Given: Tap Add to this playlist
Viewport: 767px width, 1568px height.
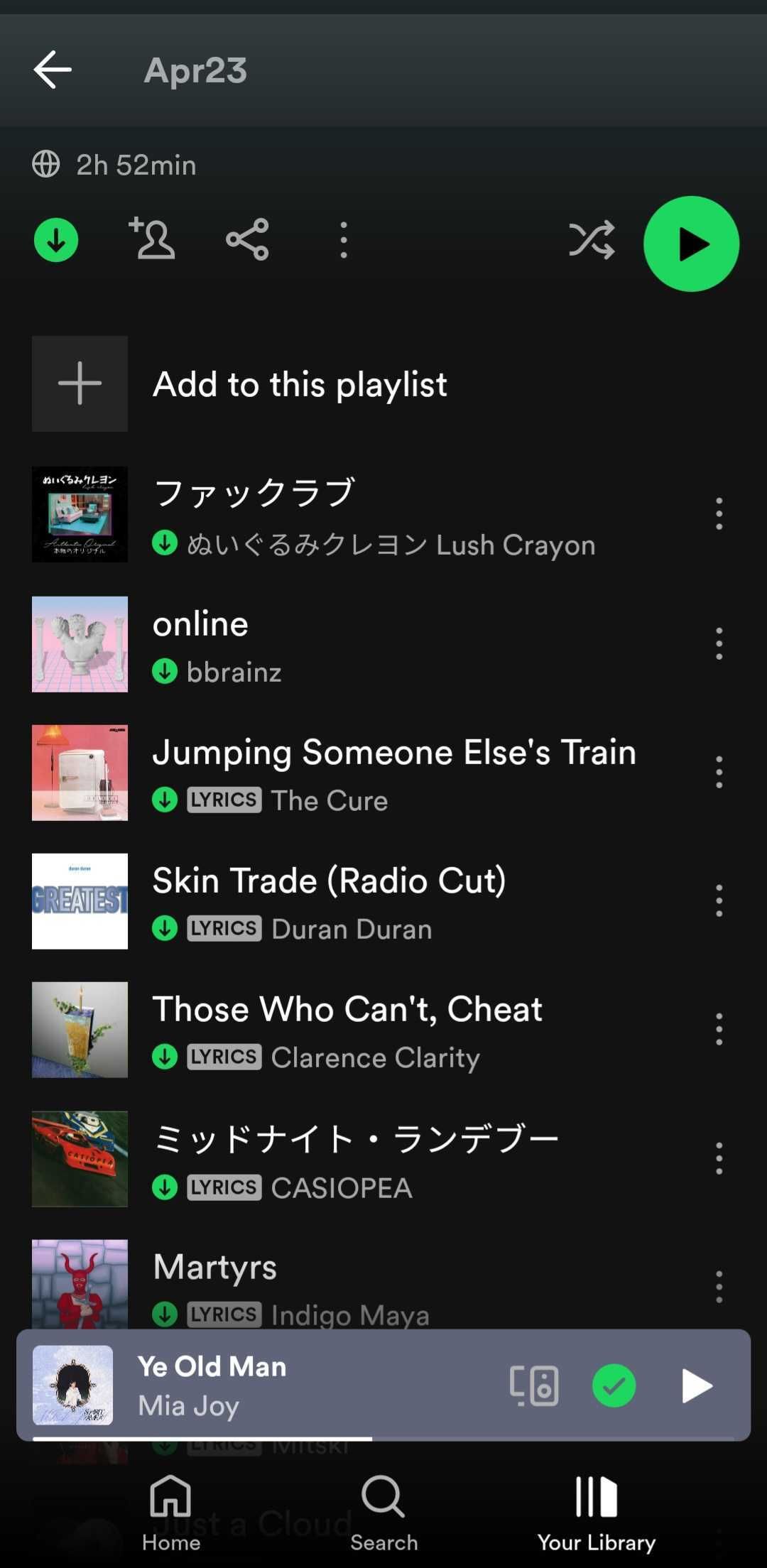Looking at the screenshot, I should (x=300, y=383).
